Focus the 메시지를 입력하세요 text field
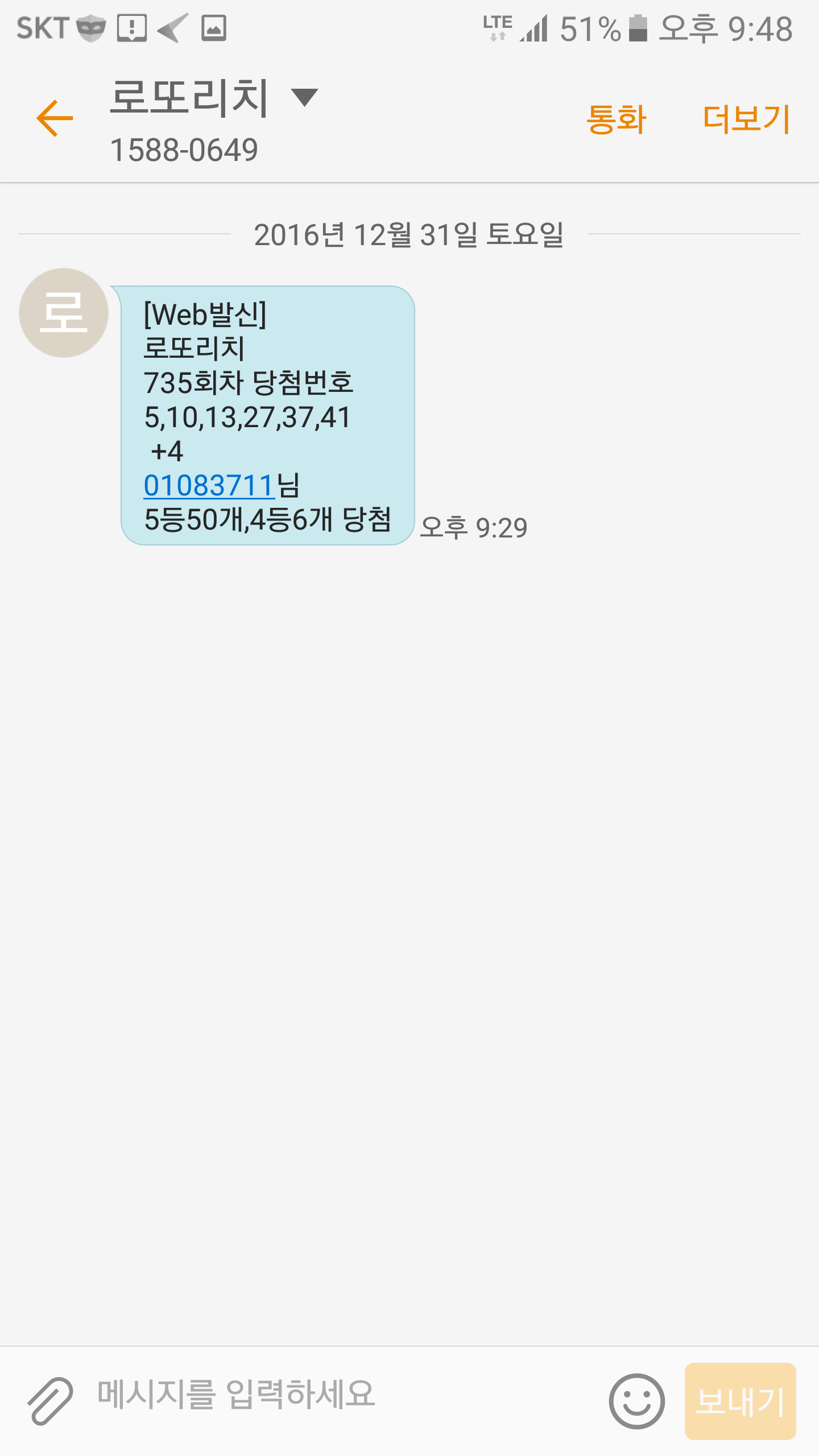Image resolution: width=819 pixels, height=1456 pixels. click(x=341, y=1395)
